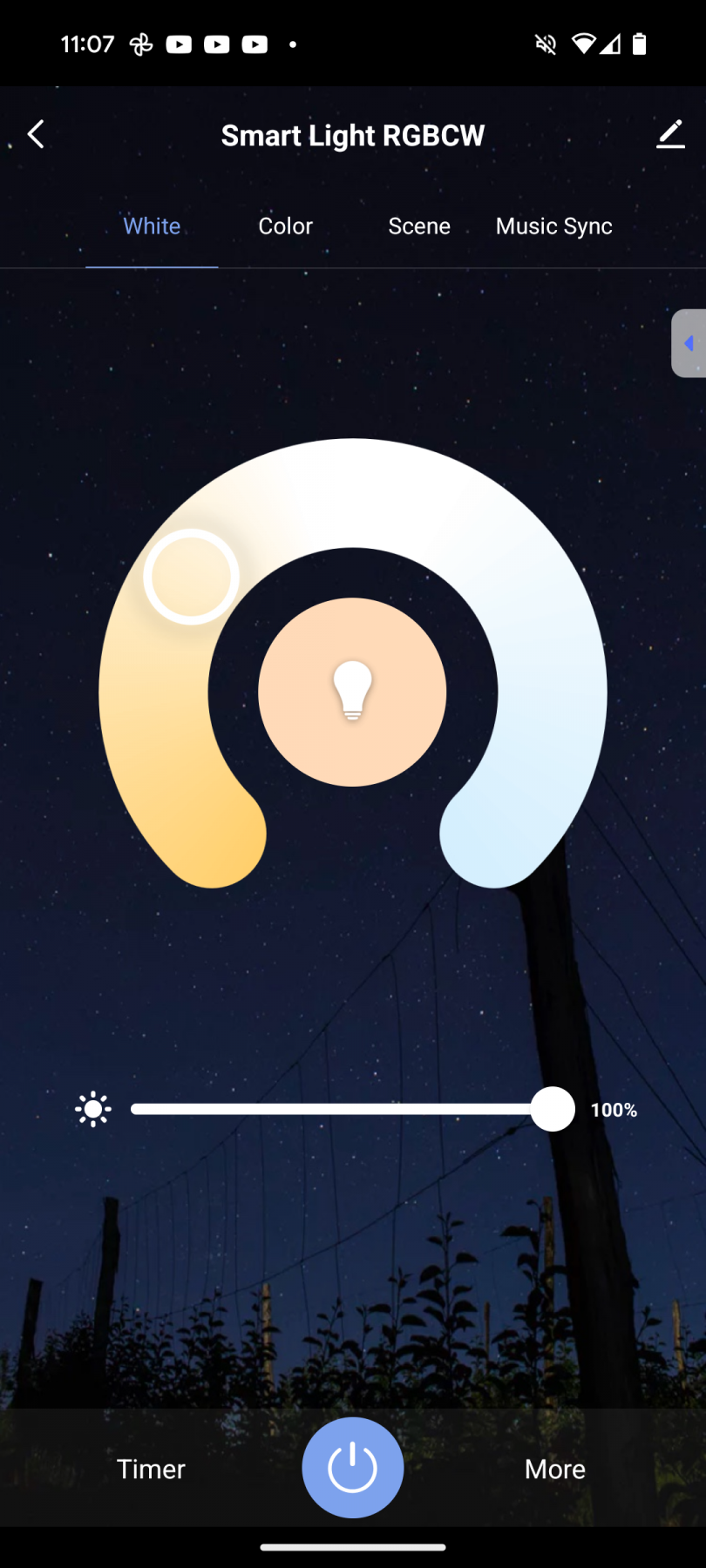Tap the Wi-Fi indicator in the status bar
Image resolution: width=706 pixels, height=1568 pixels.
point(586,44)
